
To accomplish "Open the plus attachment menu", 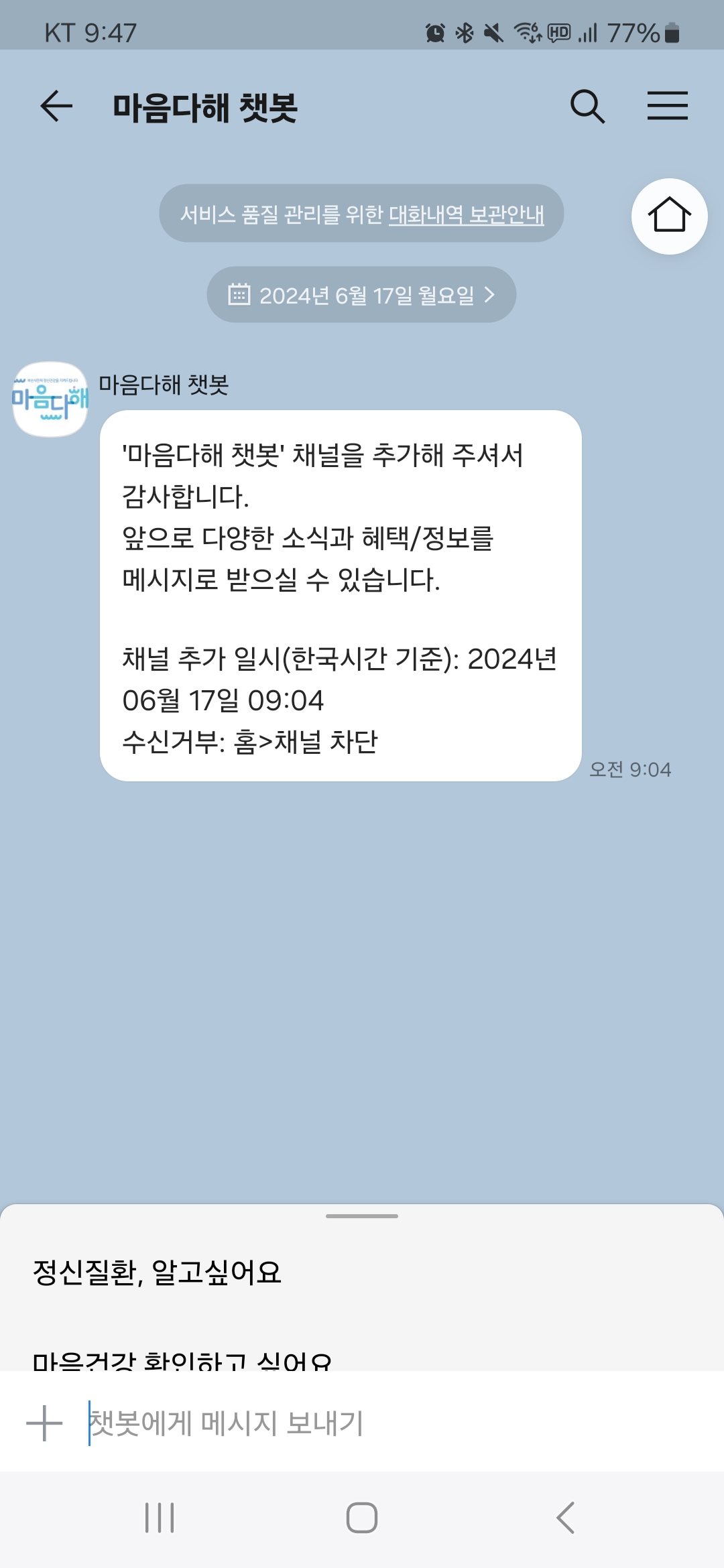I will pyautogui.click(x=44, y=1423).
